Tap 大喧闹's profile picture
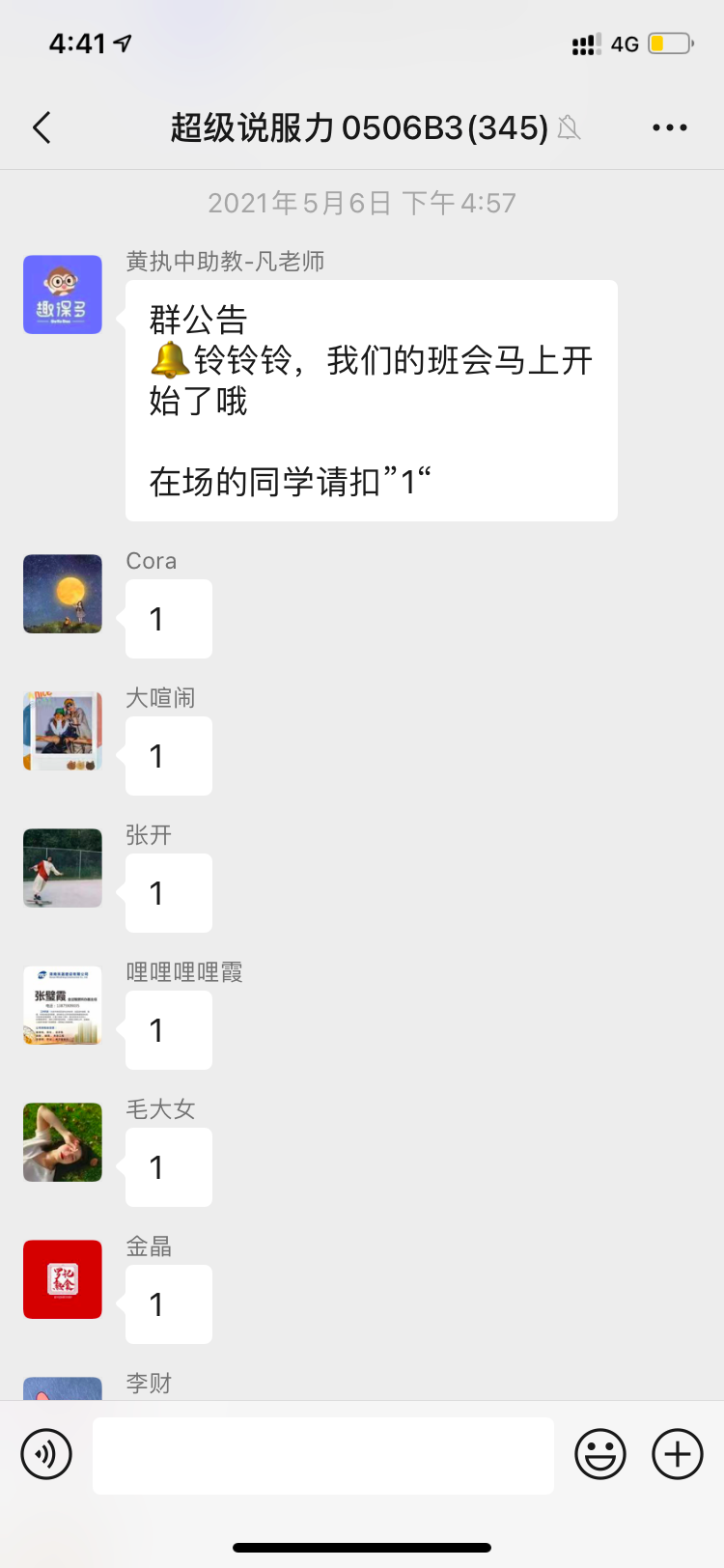The height and width of the screenshot is (1568, 724). (x=63, y=731)
